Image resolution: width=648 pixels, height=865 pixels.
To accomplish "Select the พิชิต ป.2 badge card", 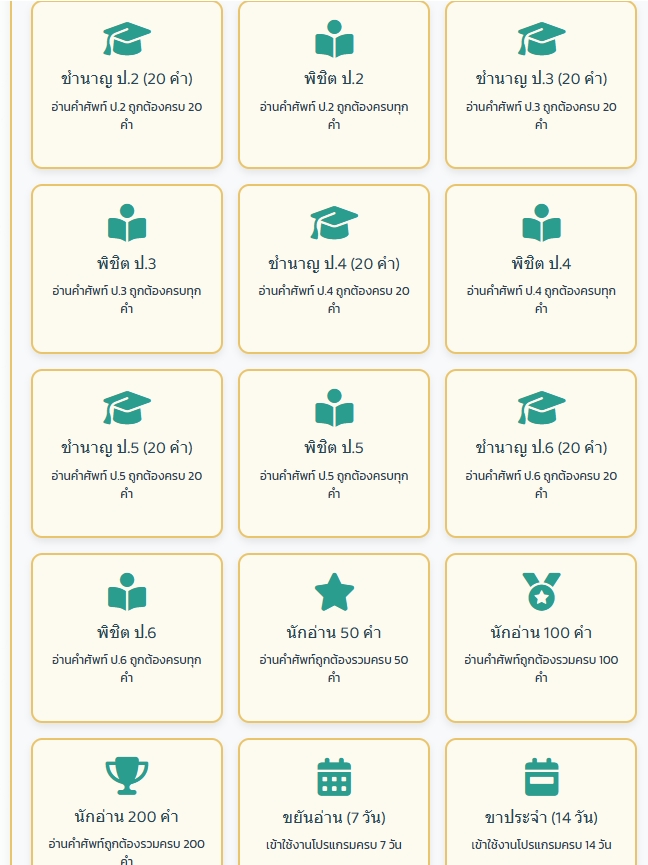I will click(334, 85).
